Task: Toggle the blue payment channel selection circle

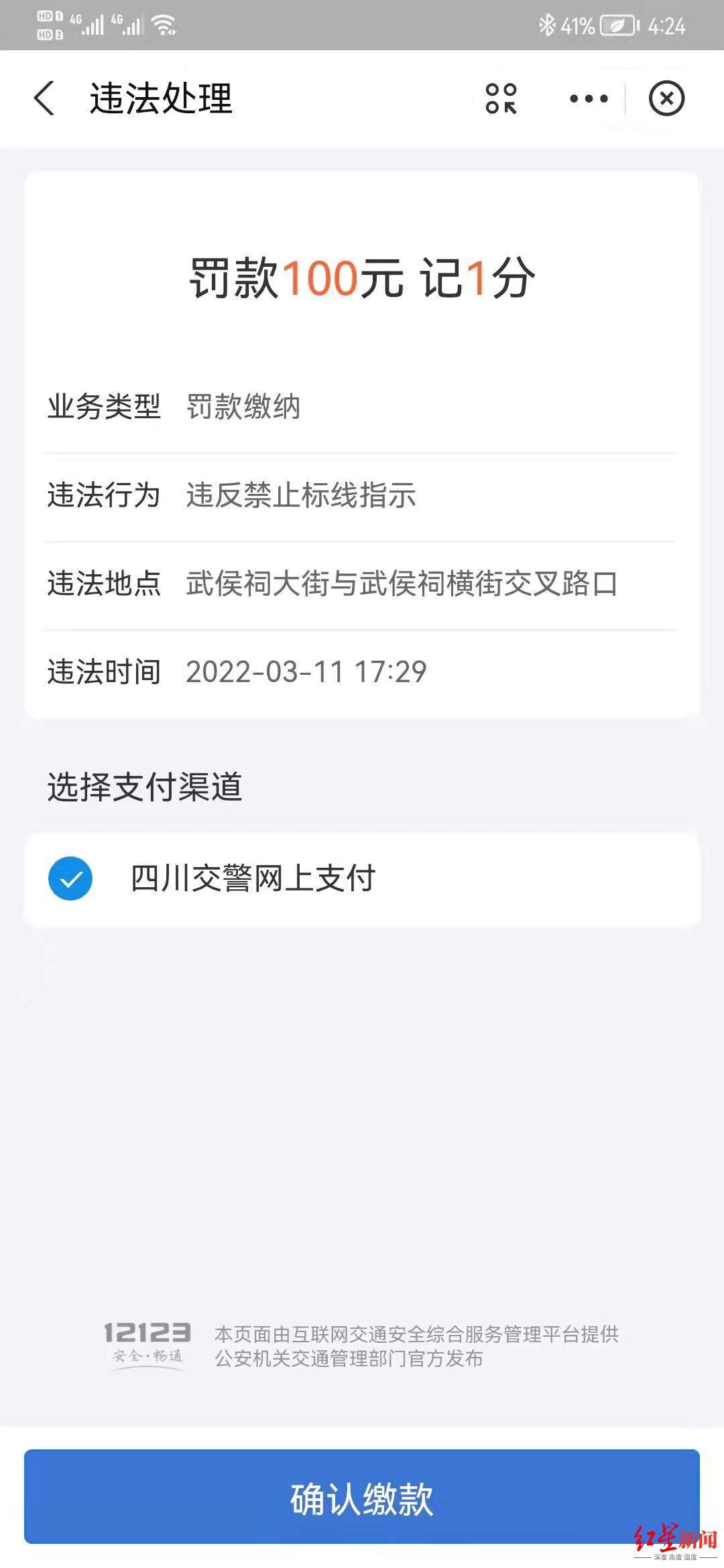Action: pyautogui.click(x=70, y=878)
